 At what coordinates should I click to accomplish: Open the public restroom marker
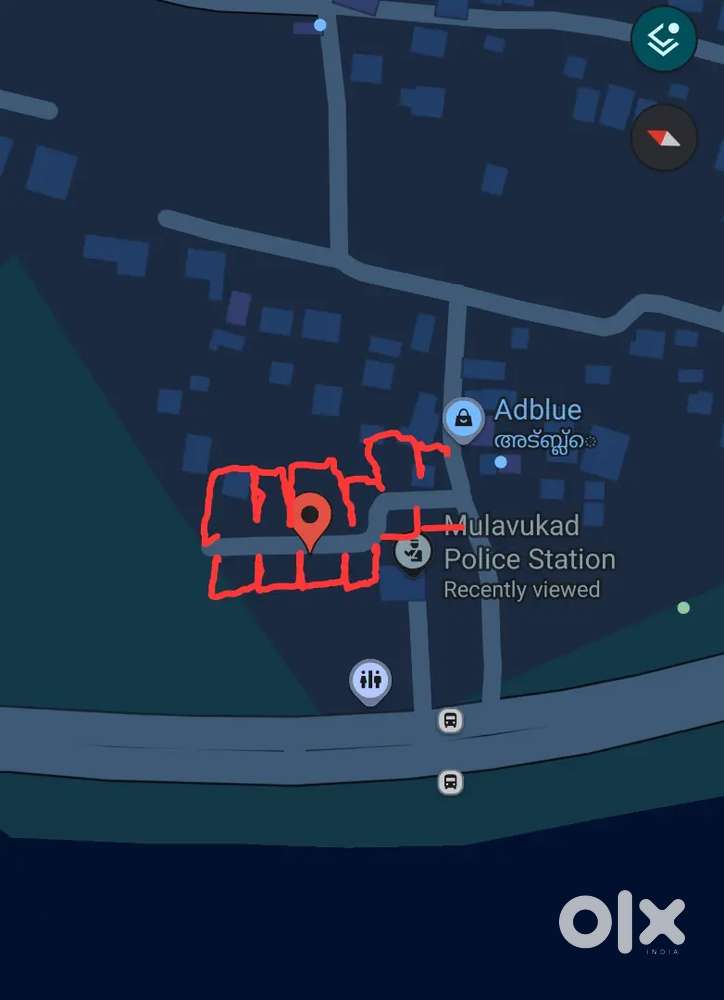370,680
